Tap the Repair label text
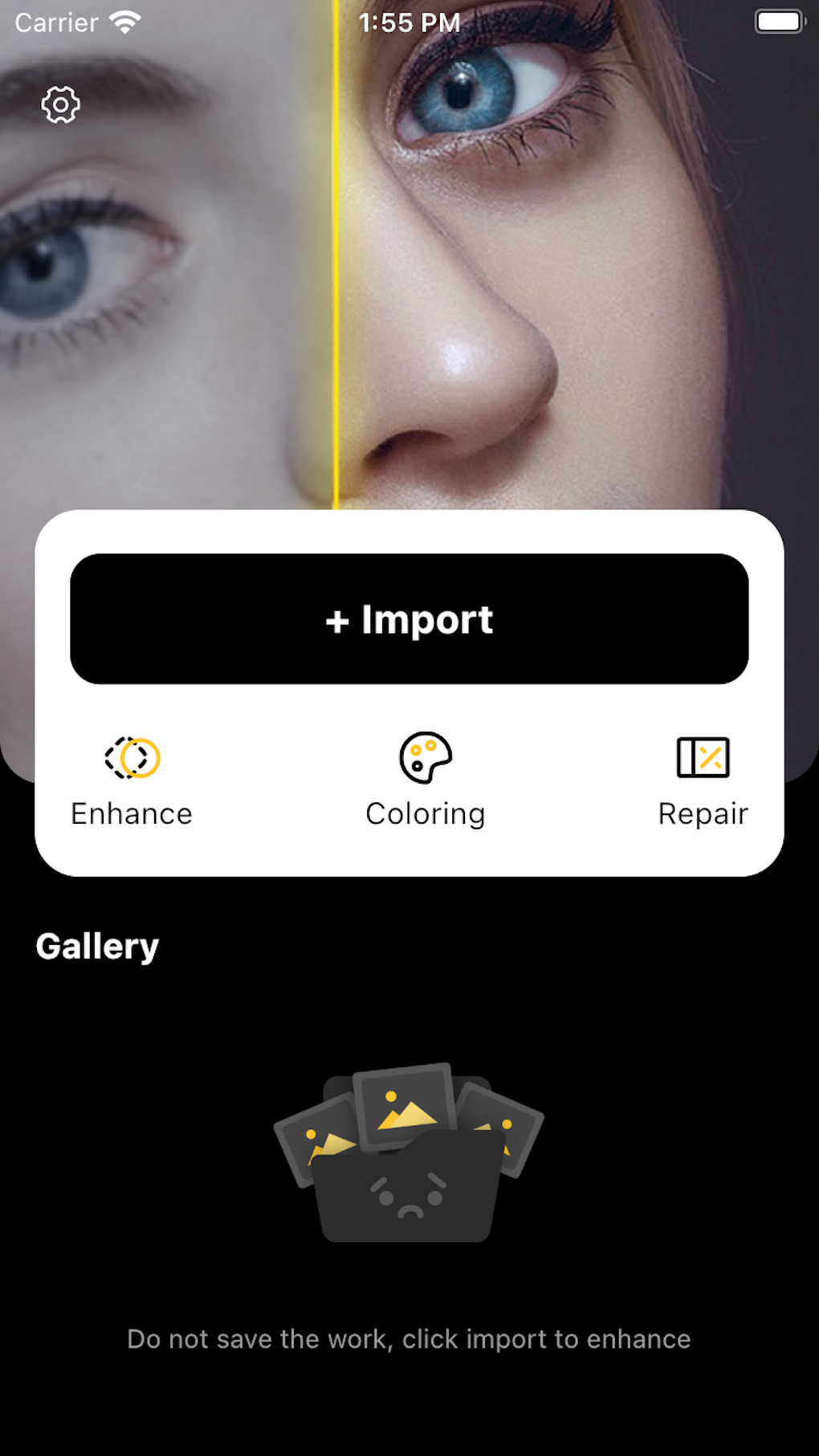 703,813
